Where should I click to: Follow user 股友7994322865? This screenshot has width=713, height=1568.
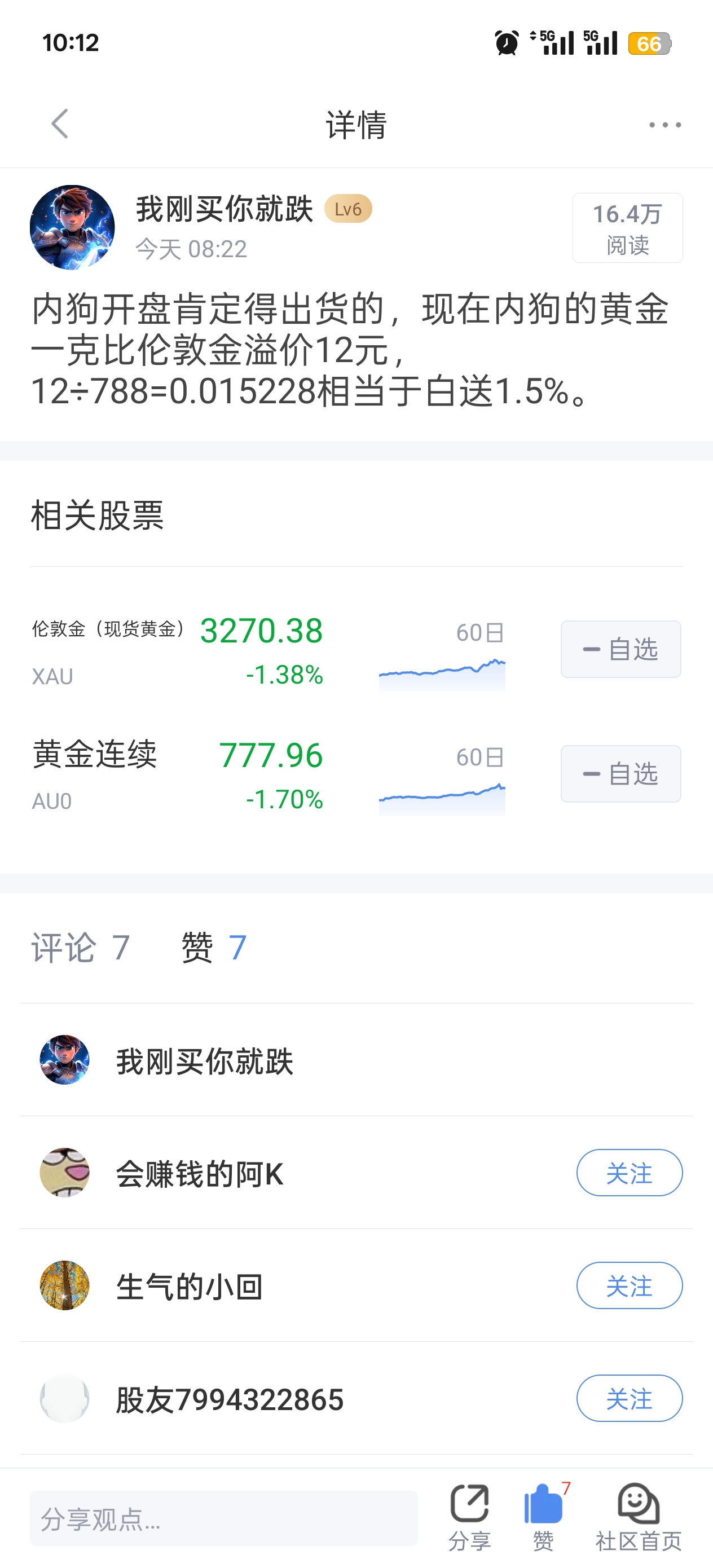pyautogui.click(x=628, y=1398)
